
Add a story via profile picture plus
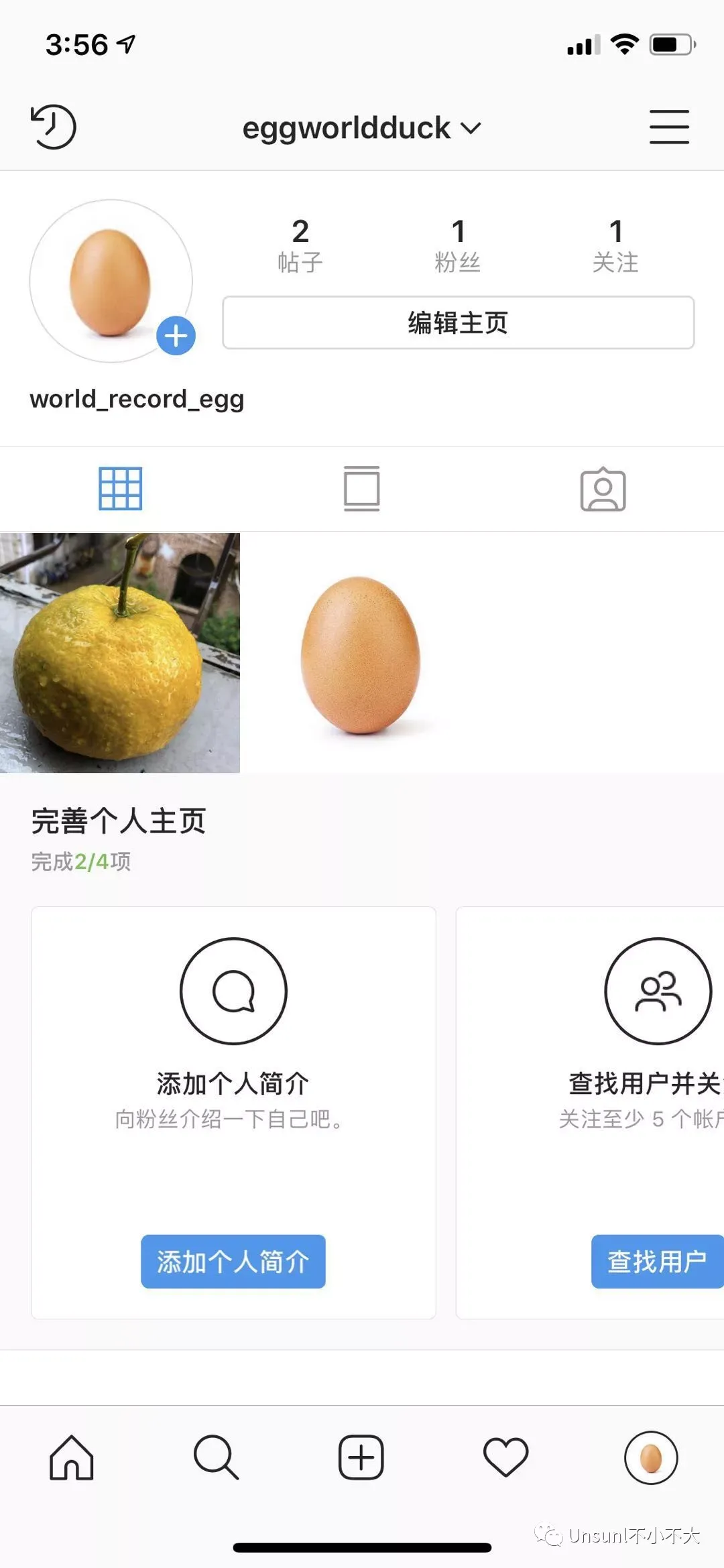point(176,335)
